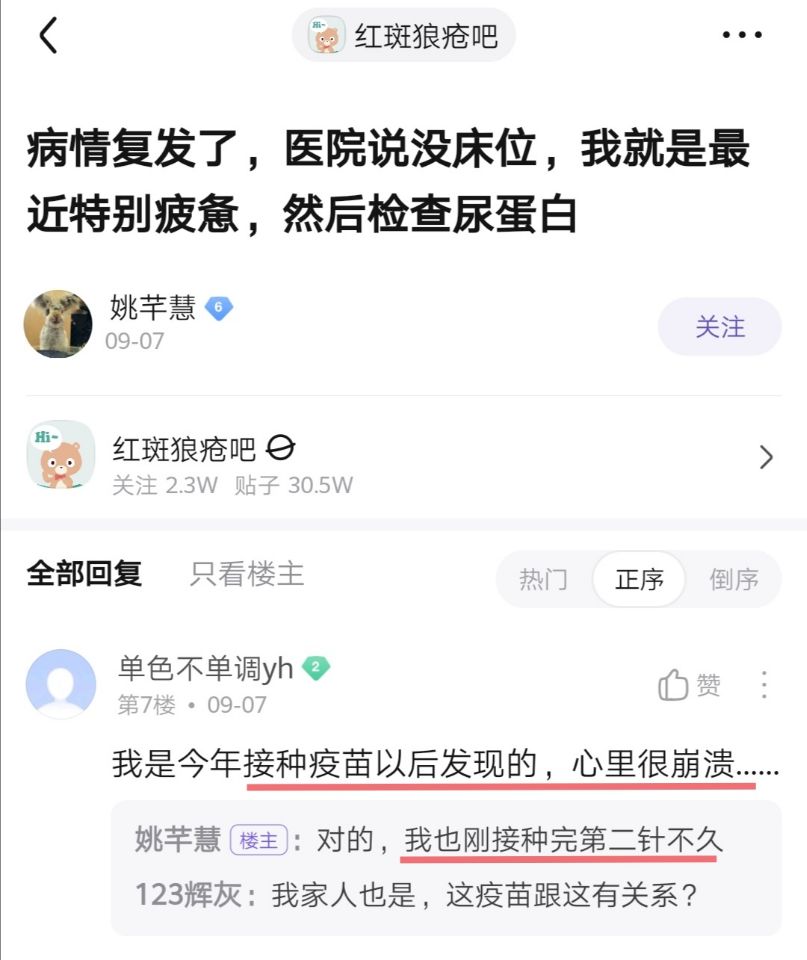Screen dimensions: 807x960
Task: Like the reply from 单色不单调yh
Action: click(x=690, y=685)
